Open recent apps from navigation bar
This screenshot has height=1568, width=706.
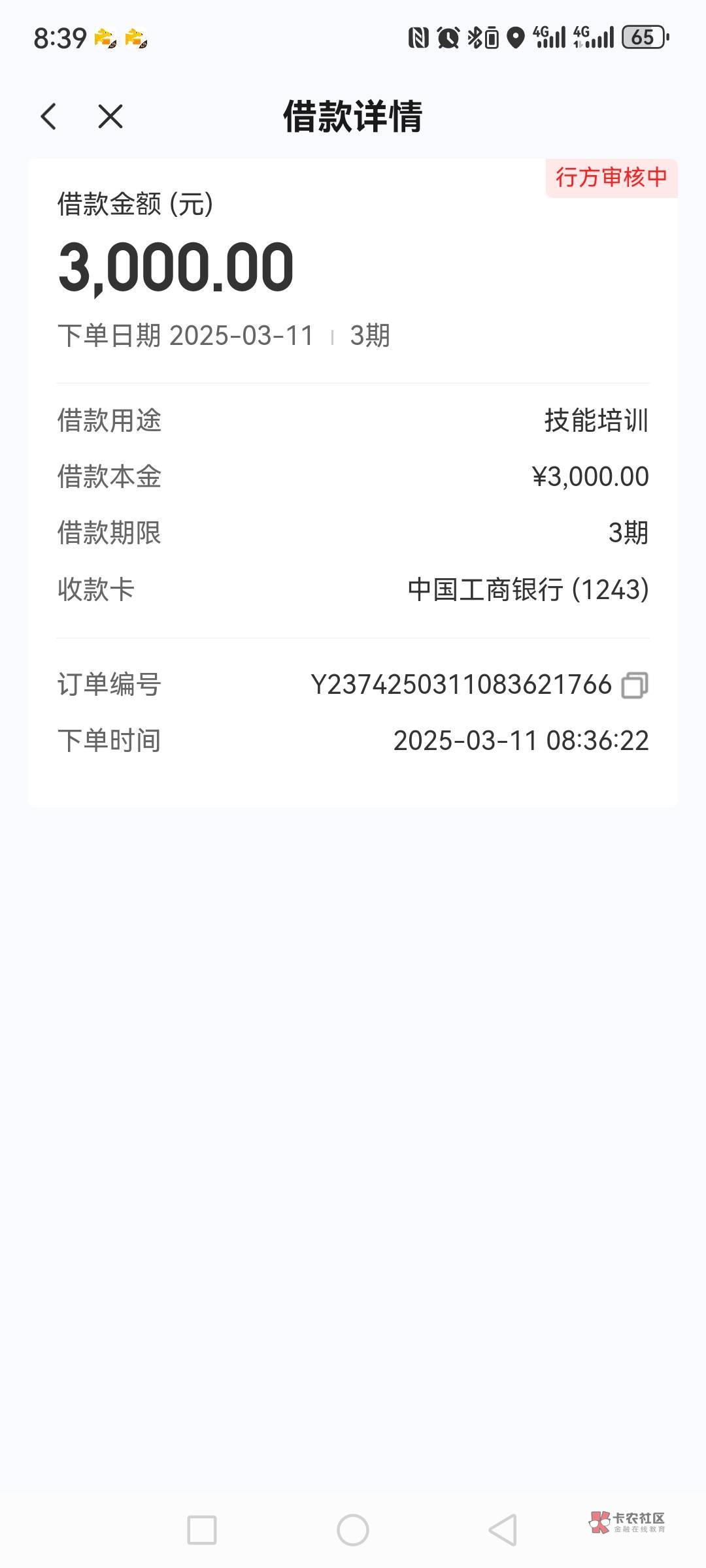click(x=201, y=1530)
